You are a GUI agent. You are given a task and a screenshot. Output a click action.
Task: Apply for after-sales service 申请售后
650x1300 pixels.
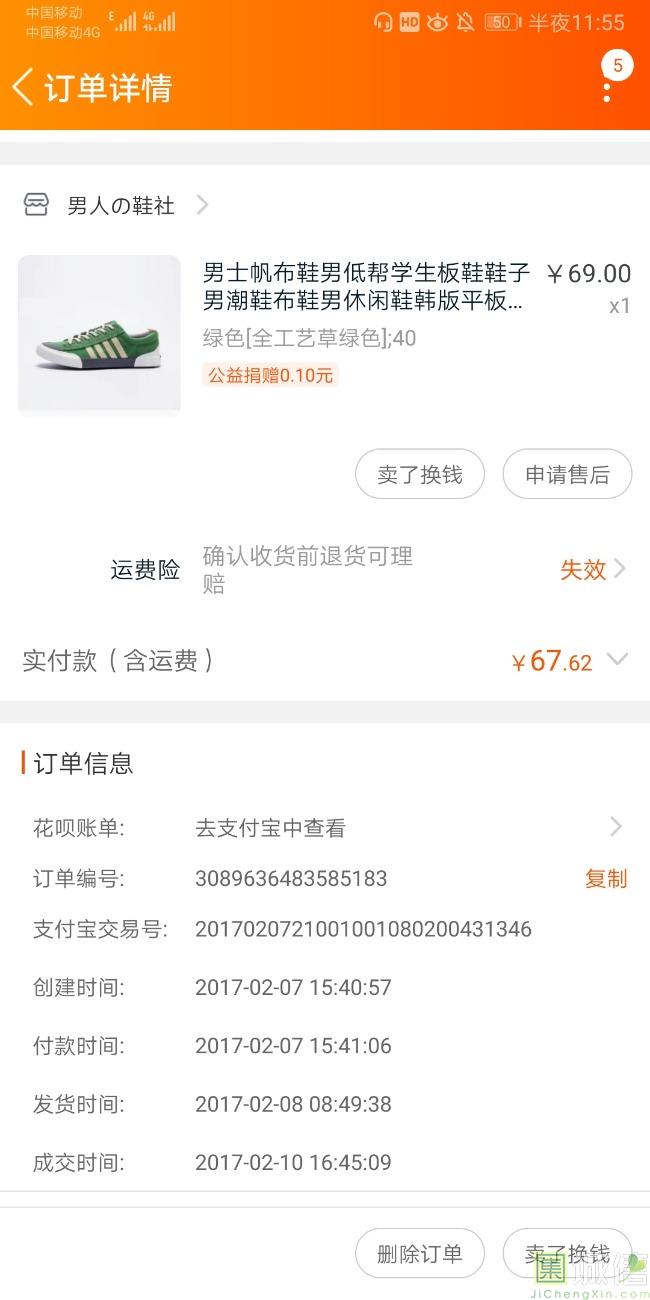567,475
